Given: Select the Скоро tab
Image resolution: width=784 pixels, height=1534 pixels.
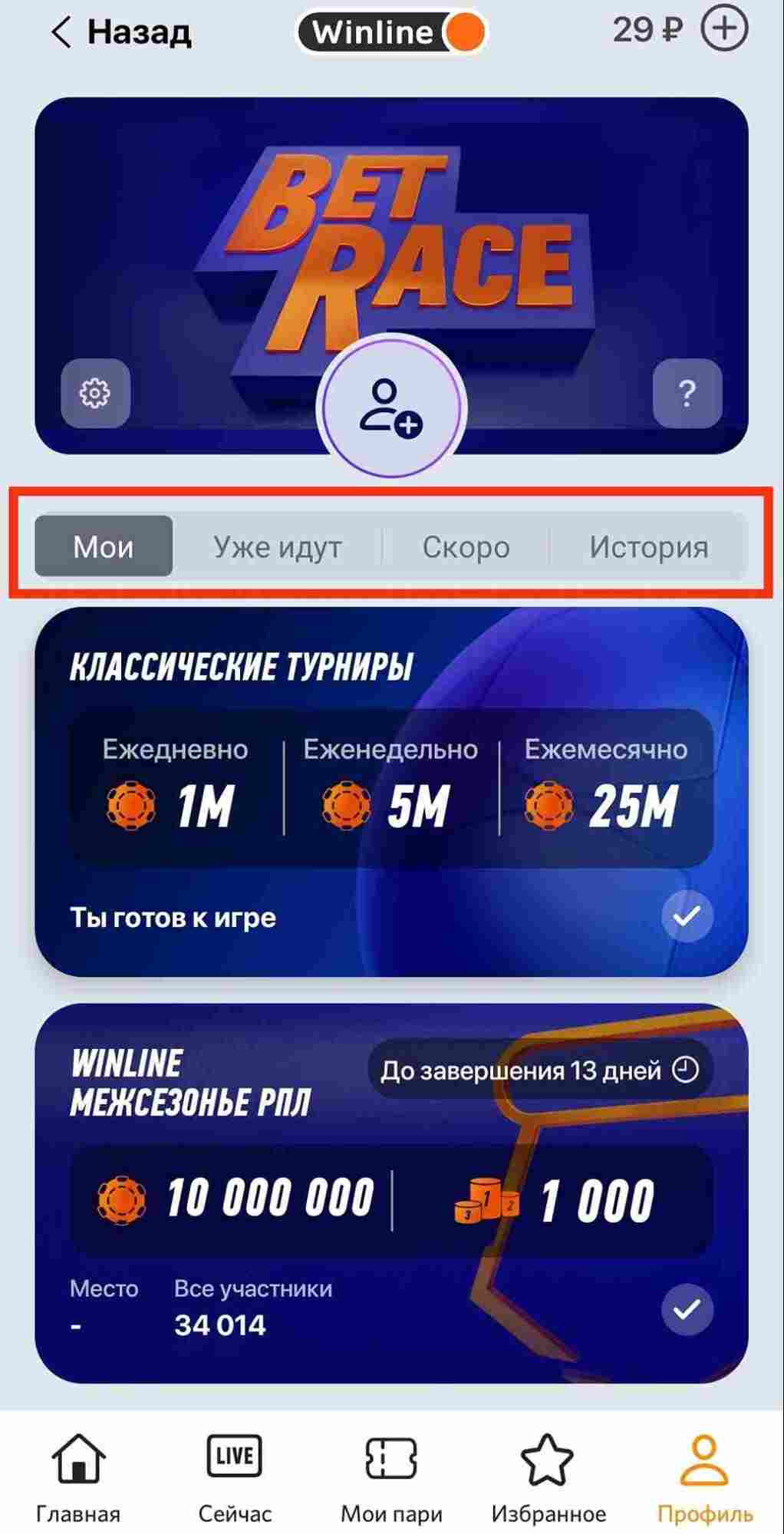Looking at the screenshot, I should pyautogui.click(x=465, y=546).
